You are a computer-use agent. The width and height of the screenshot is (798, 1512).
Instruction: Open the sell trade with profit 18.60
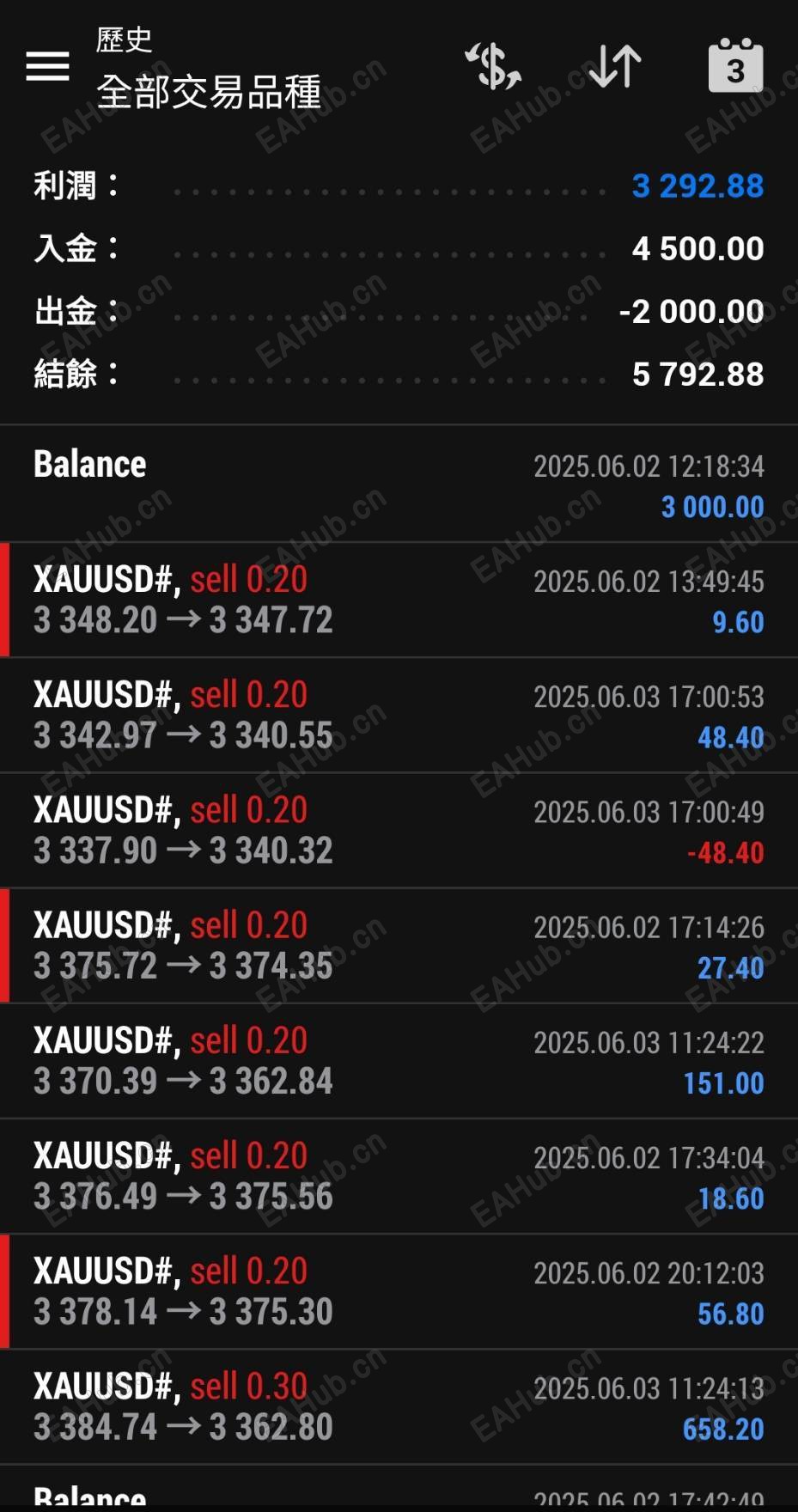coord(399,1175)
